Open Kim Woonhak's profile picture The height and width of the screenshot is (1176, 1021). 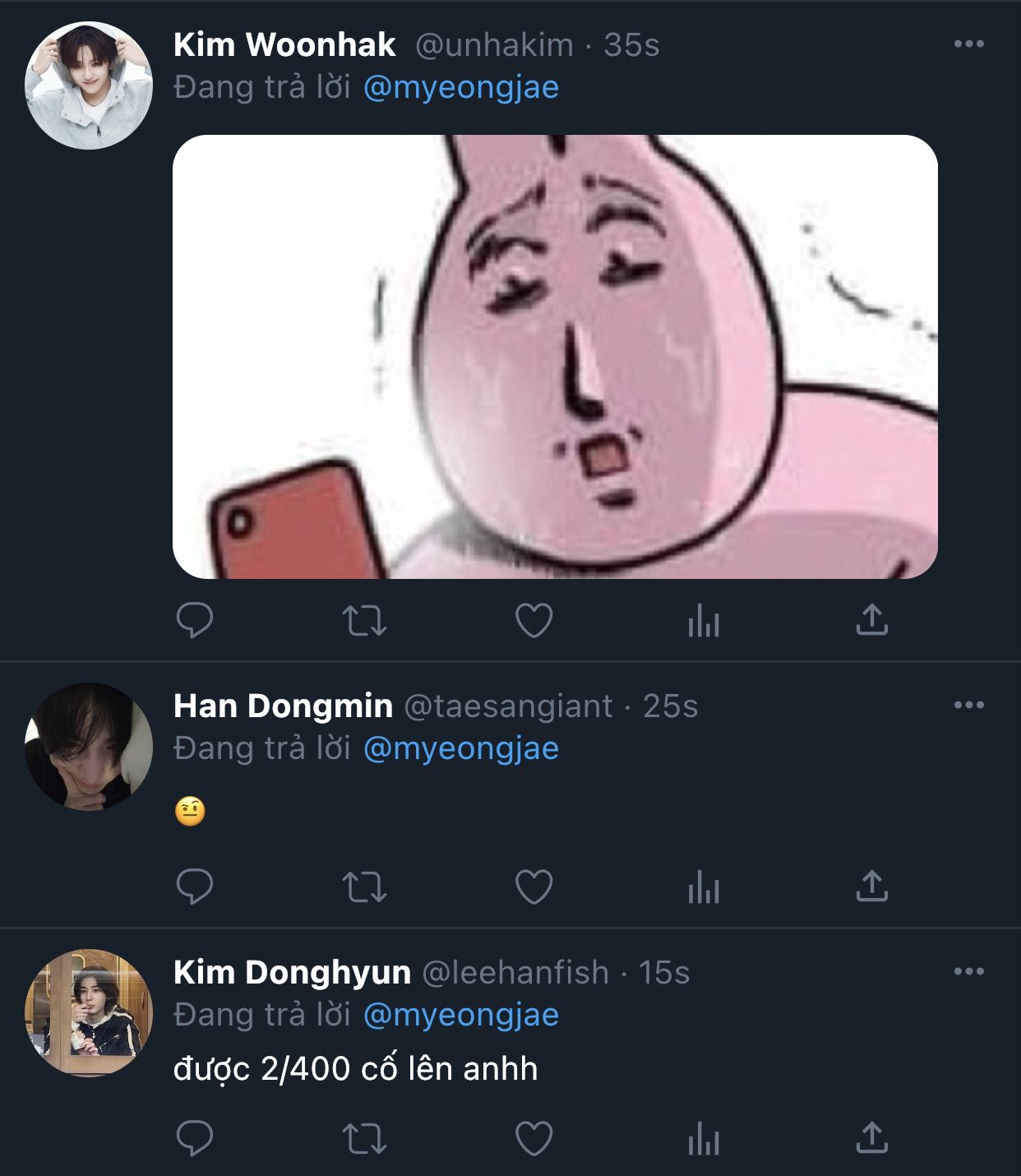coord(89,86)
